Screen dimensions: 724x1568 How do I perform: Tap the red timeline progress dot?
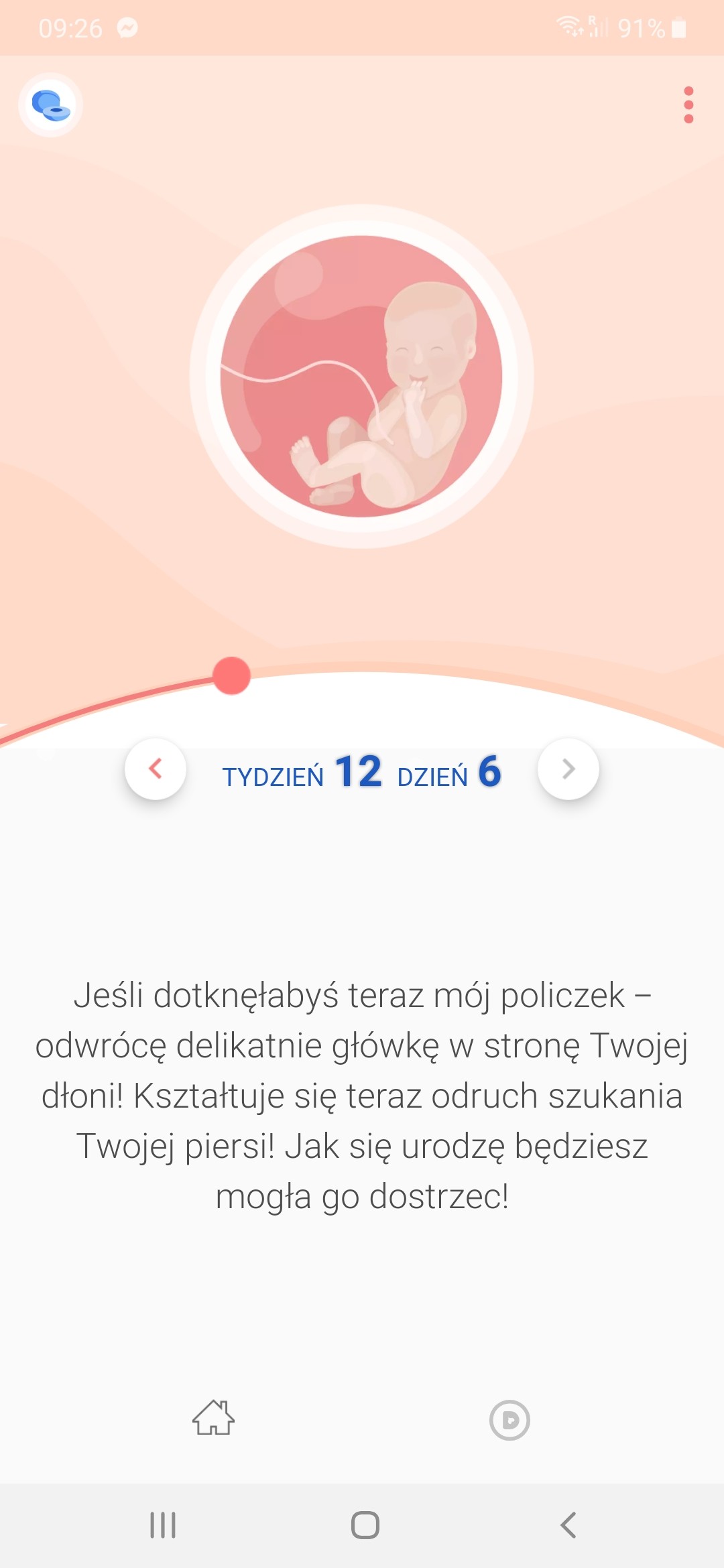(231, 675)
